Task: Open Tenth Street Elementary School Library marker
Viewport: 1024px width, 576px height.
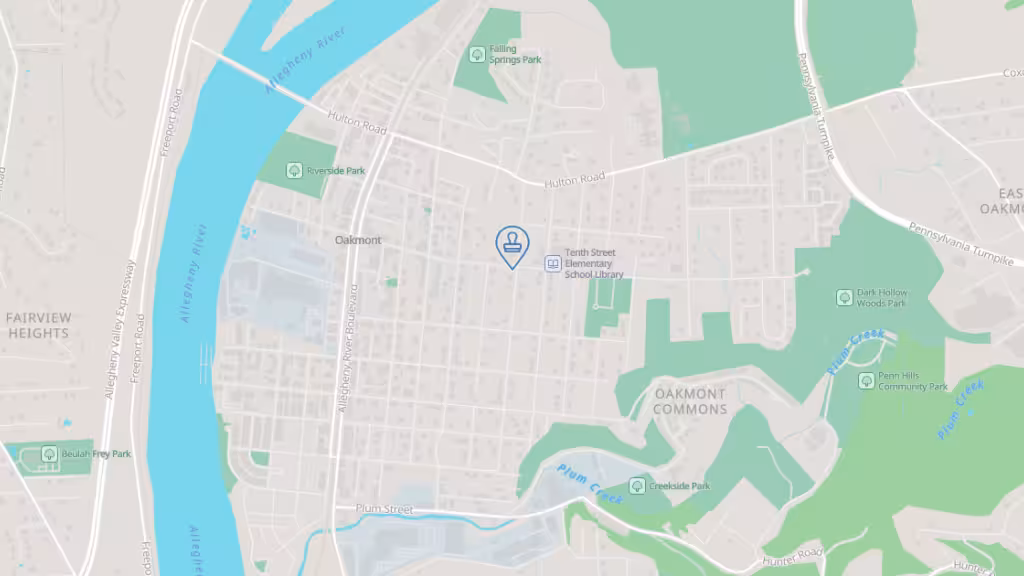Action: pyautogui.click(x=552, y=264)
